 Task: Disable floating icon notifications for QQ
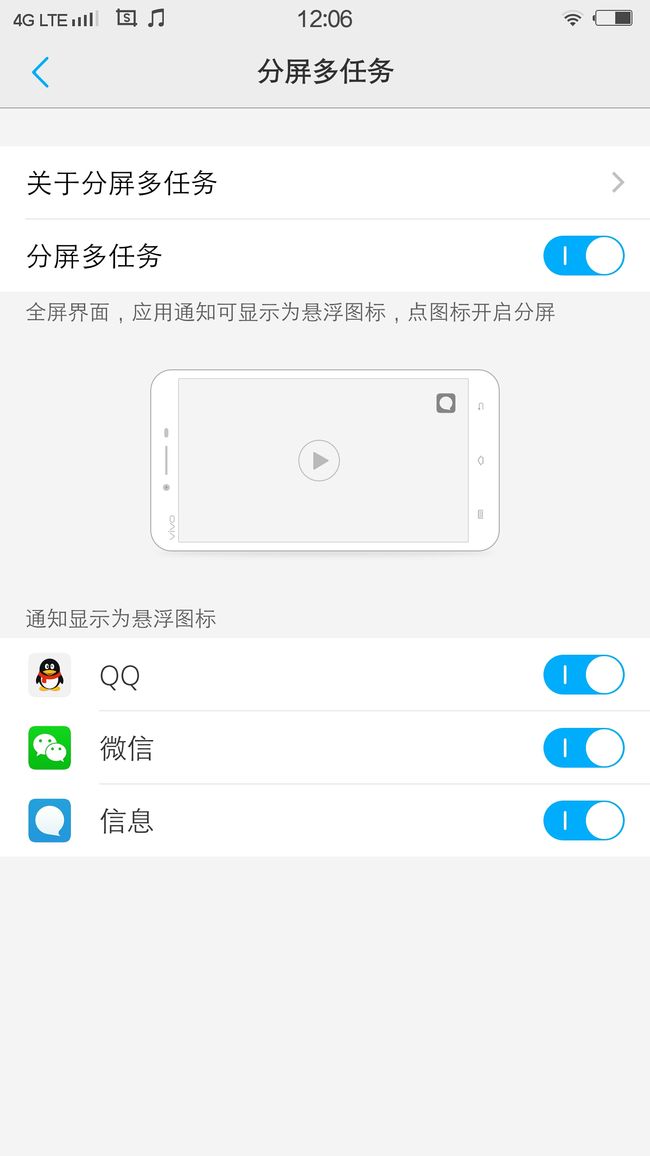pos(584,675)
